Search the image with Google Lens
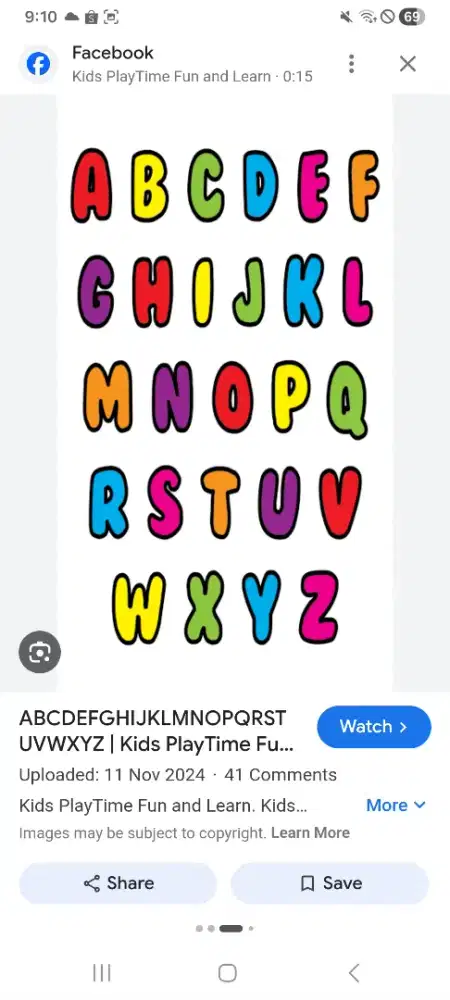This screenshot has width=450, height=1000. (40, 652)
